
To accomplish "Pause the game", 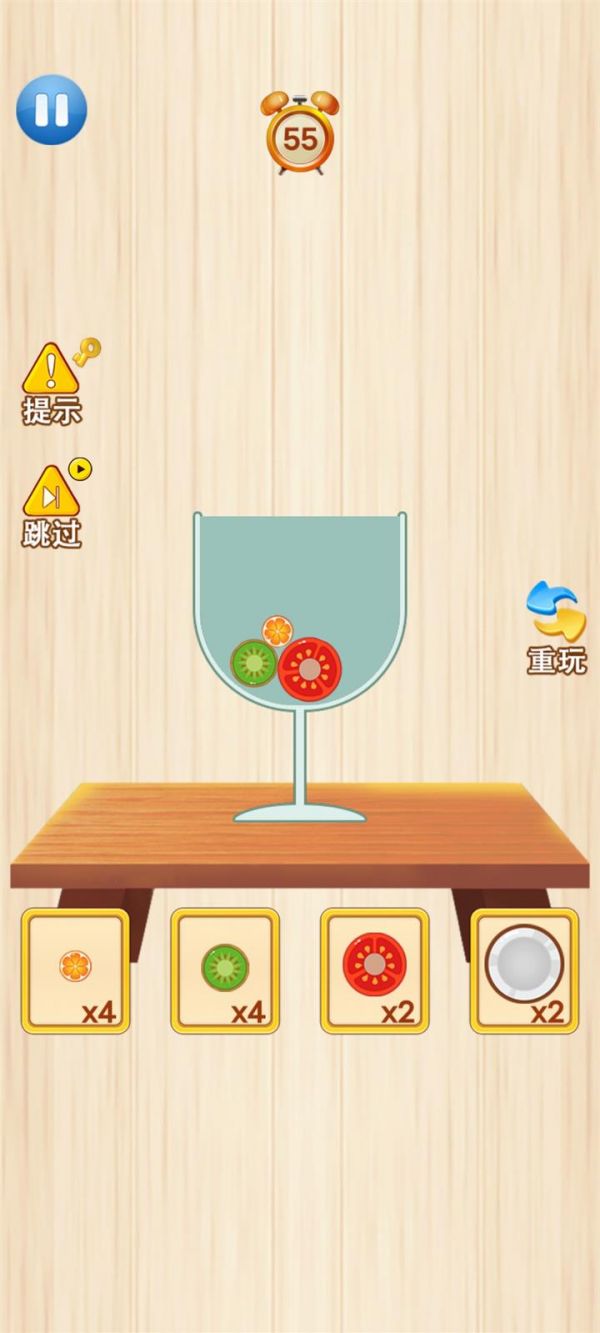I will pyautogui.click(x=51, y=109).
